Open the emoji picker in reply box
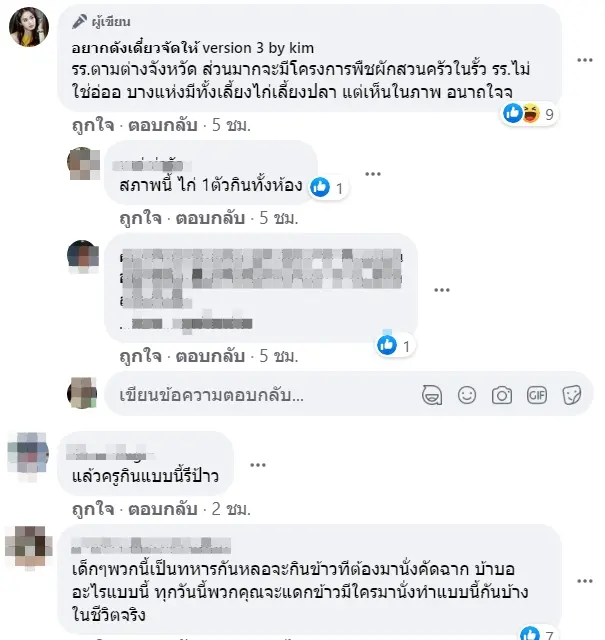The image size is (605, 640). point(466,395)
